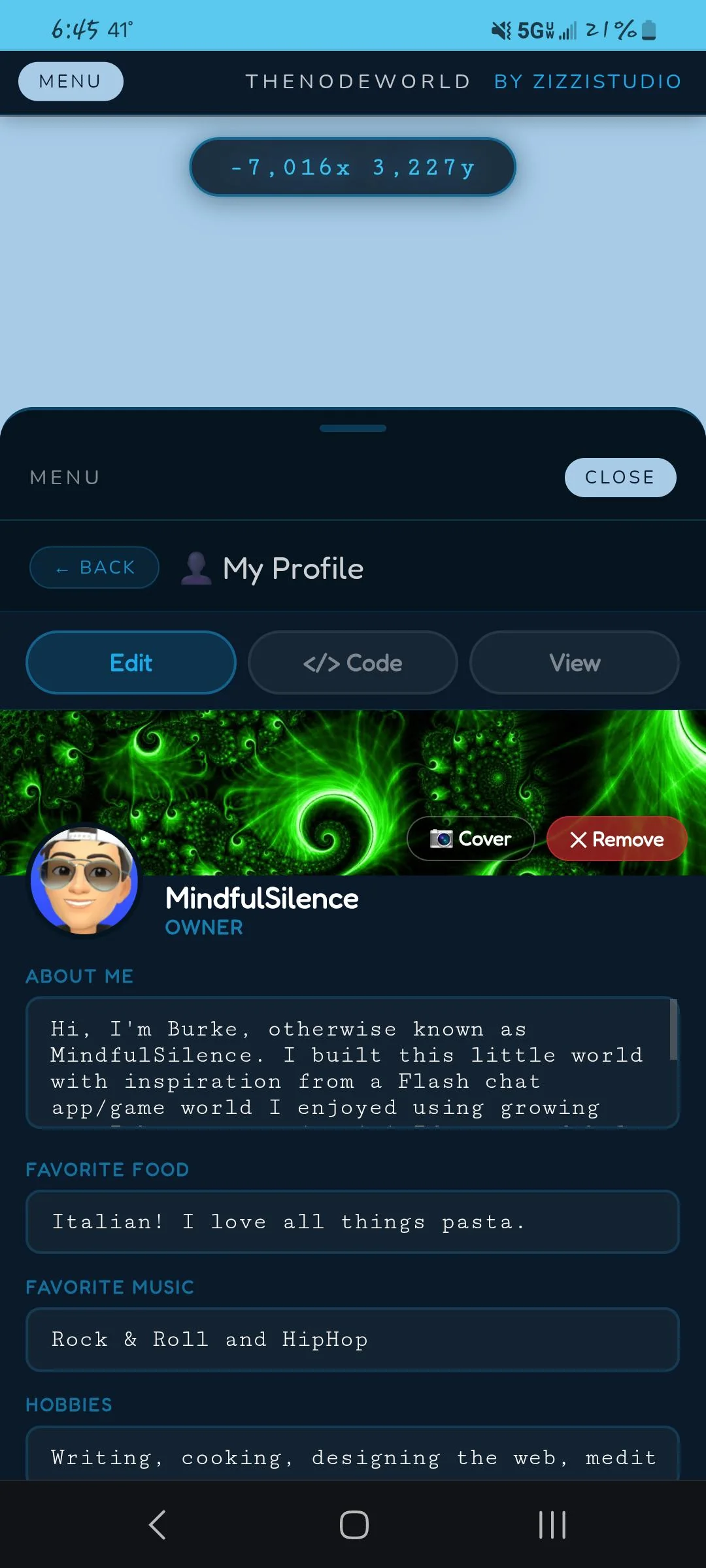This screenshot has width=706, height=1568.
Task: Tap the system back button
Action: pyautogui.click(x=157, y=1525)
